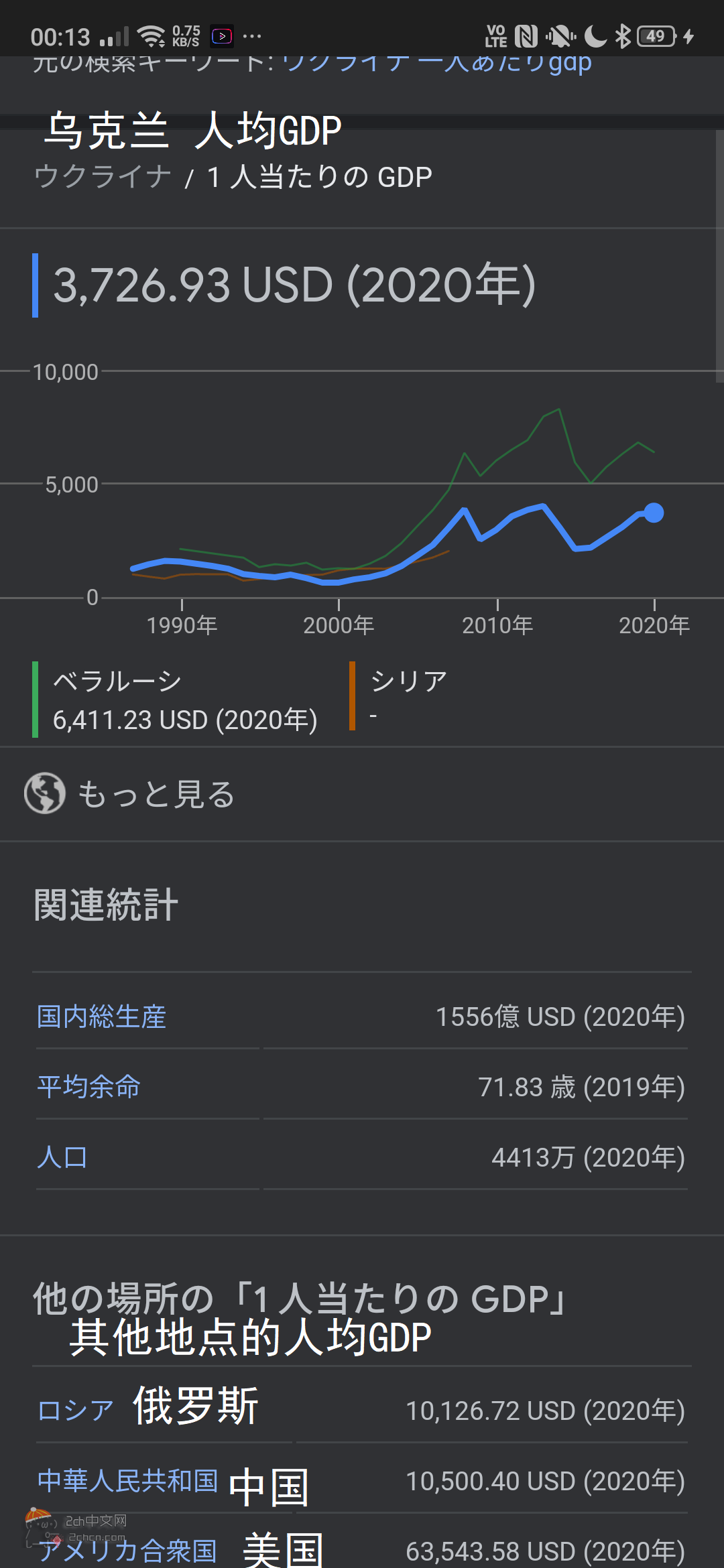Open the 平均余命 statistic link
This screenshot has height=1568, width=724.
(x=88, y=1087)
